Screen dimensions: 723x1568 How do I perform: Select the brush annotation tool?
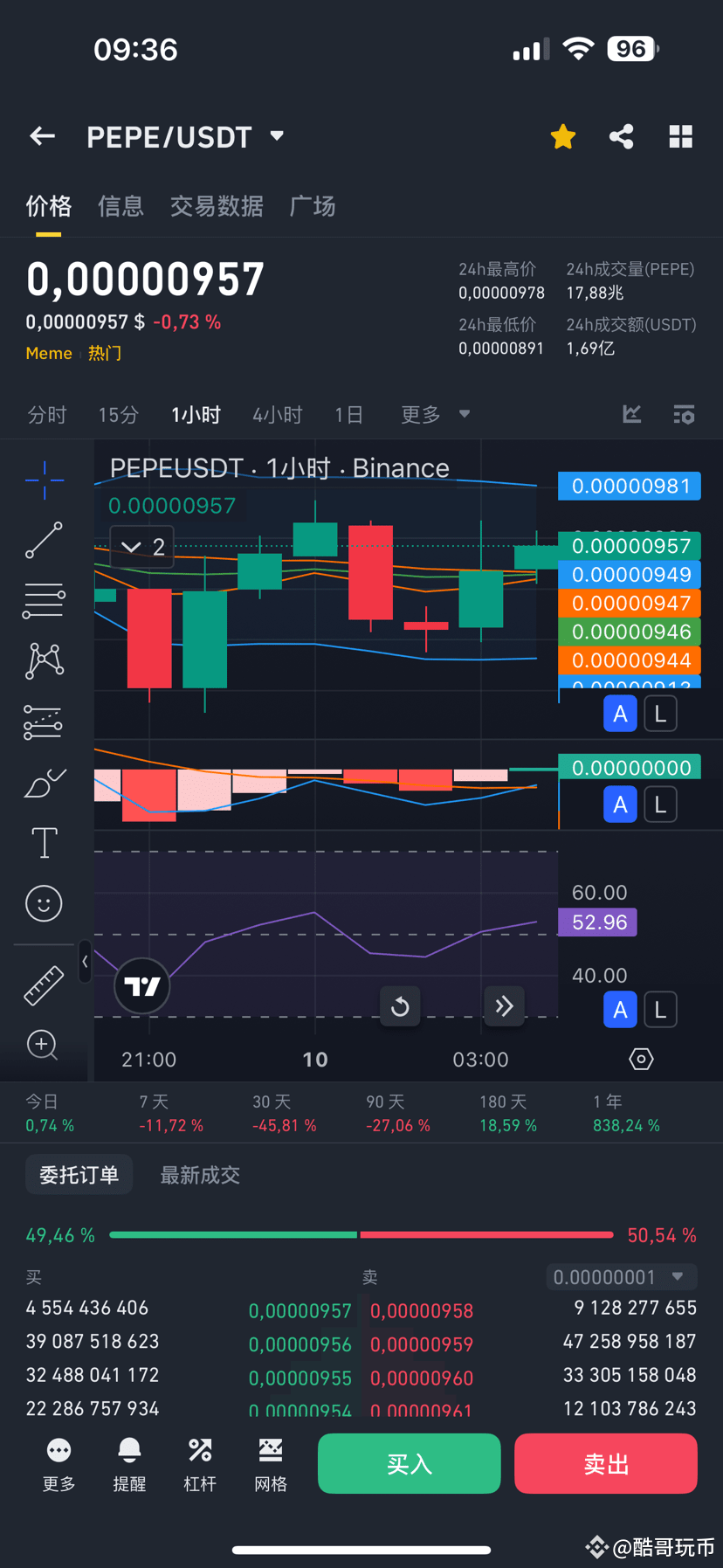(43, 783)
